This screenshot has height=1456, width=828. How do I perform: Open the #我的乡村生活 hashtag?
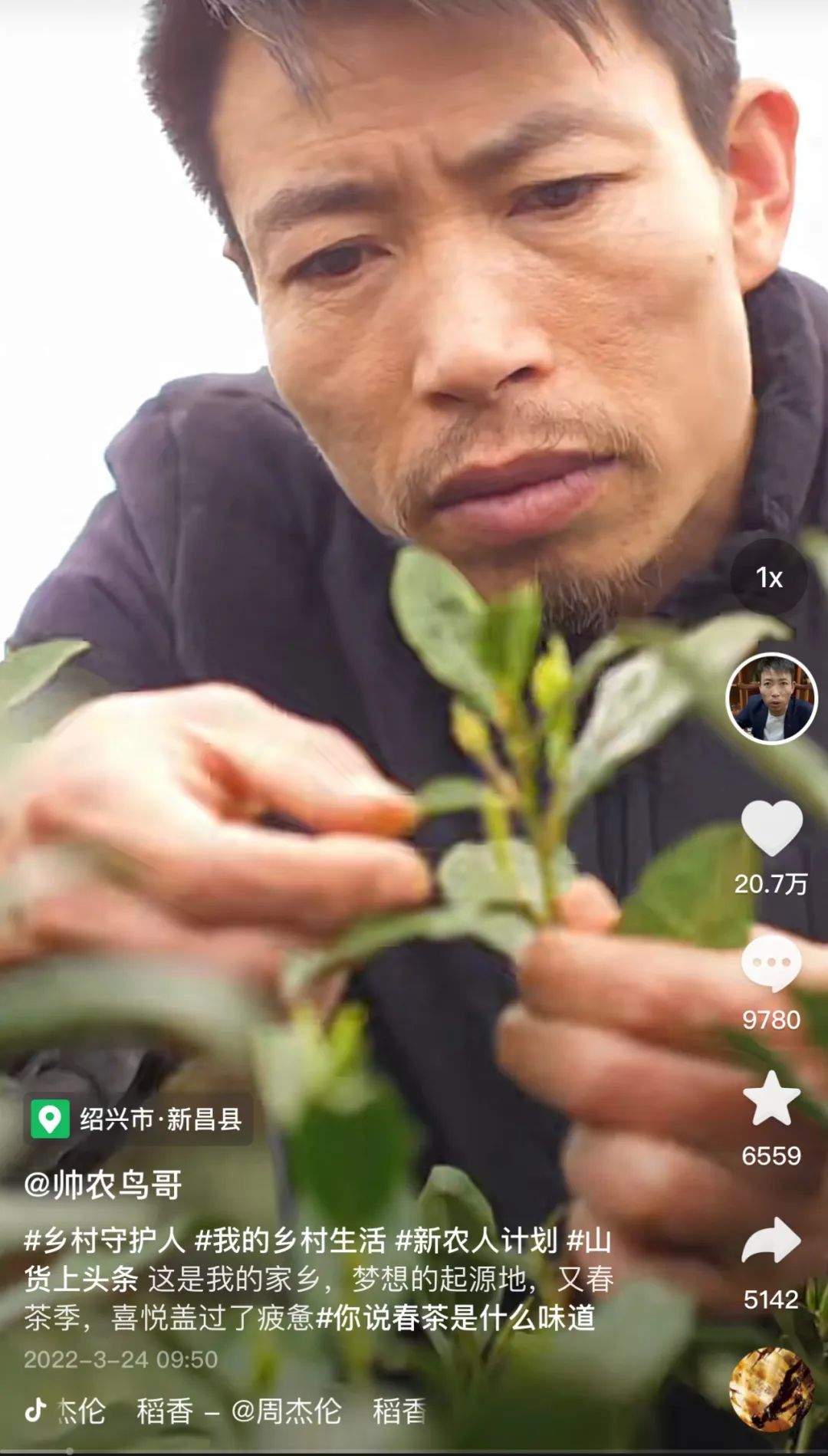tap(290, 1240)
